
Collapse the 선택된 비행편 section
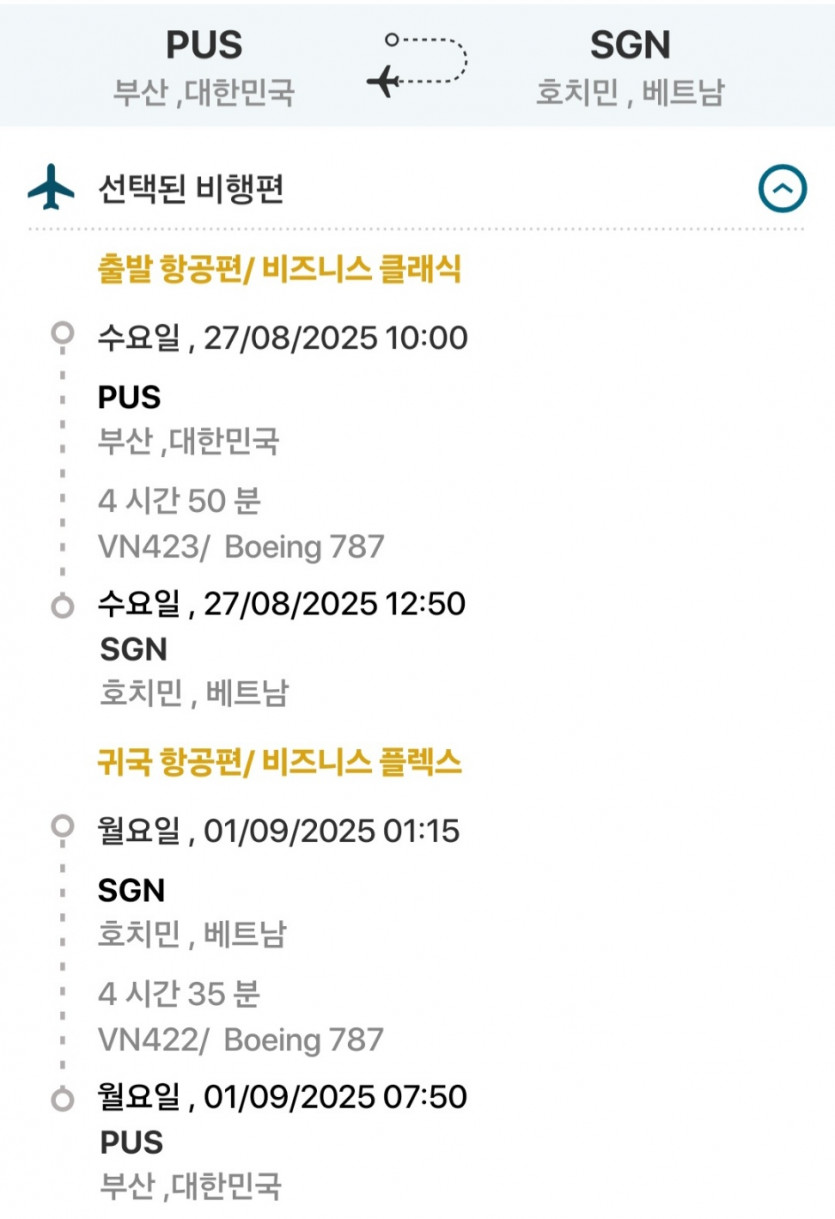(781, 188)
